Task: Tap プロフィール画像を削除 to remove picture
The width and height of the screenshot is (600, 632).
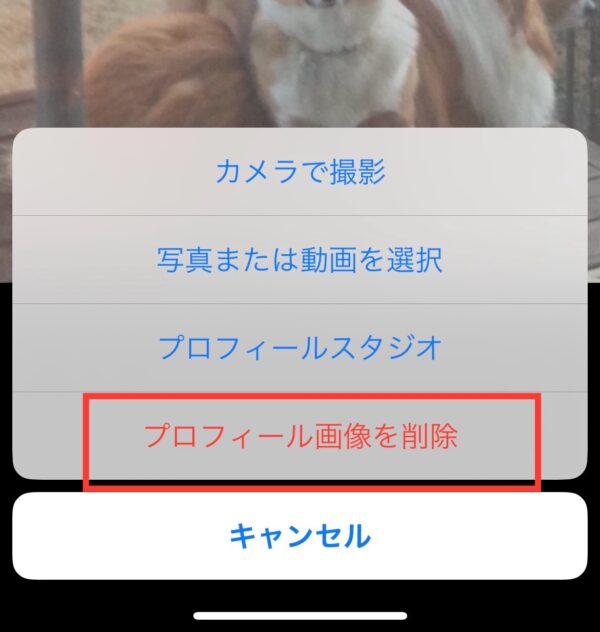Action: tap(300, 437)
